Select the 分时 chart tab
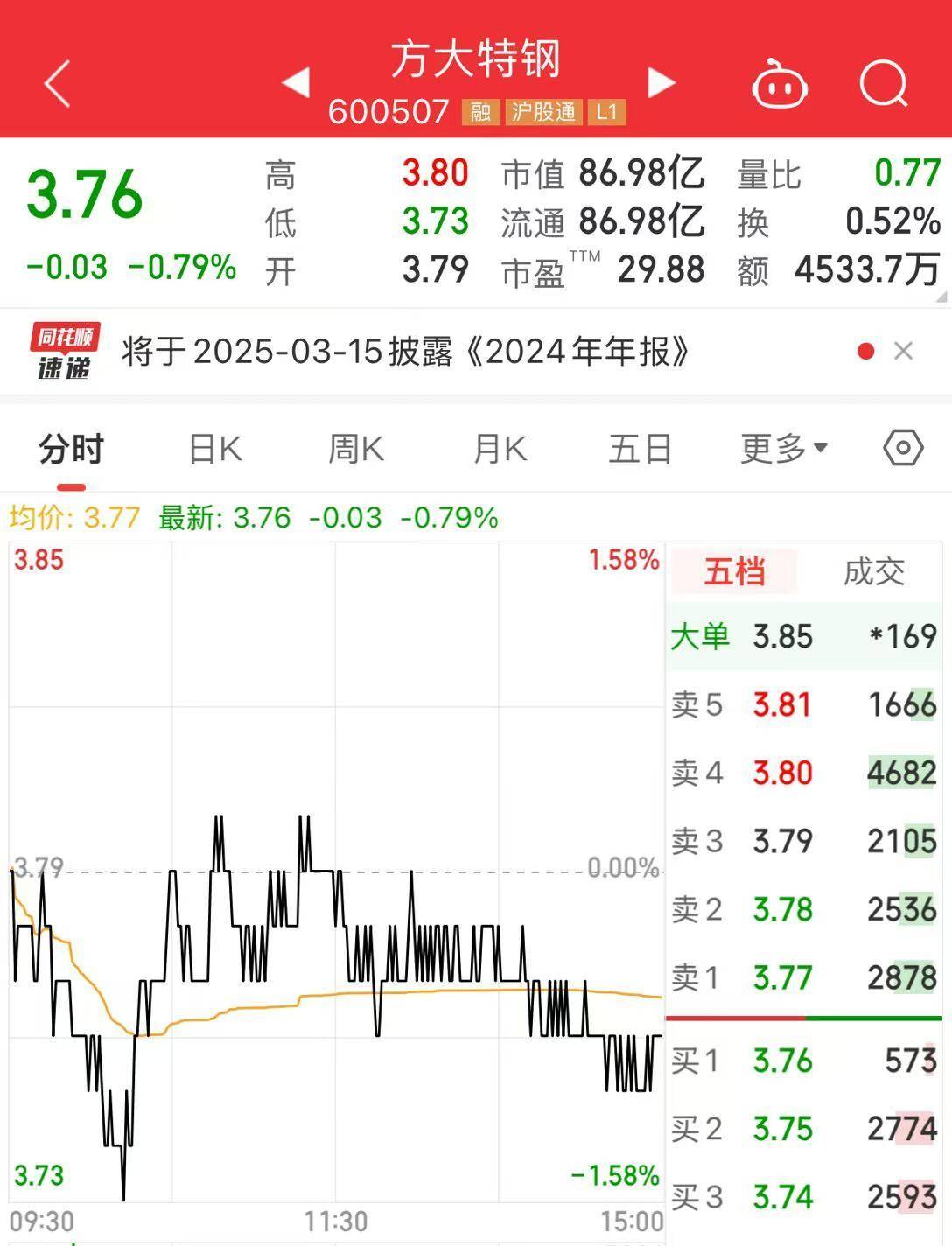Image resolution: width=952 pixels, height=1246 pixels. click(71, 449)
